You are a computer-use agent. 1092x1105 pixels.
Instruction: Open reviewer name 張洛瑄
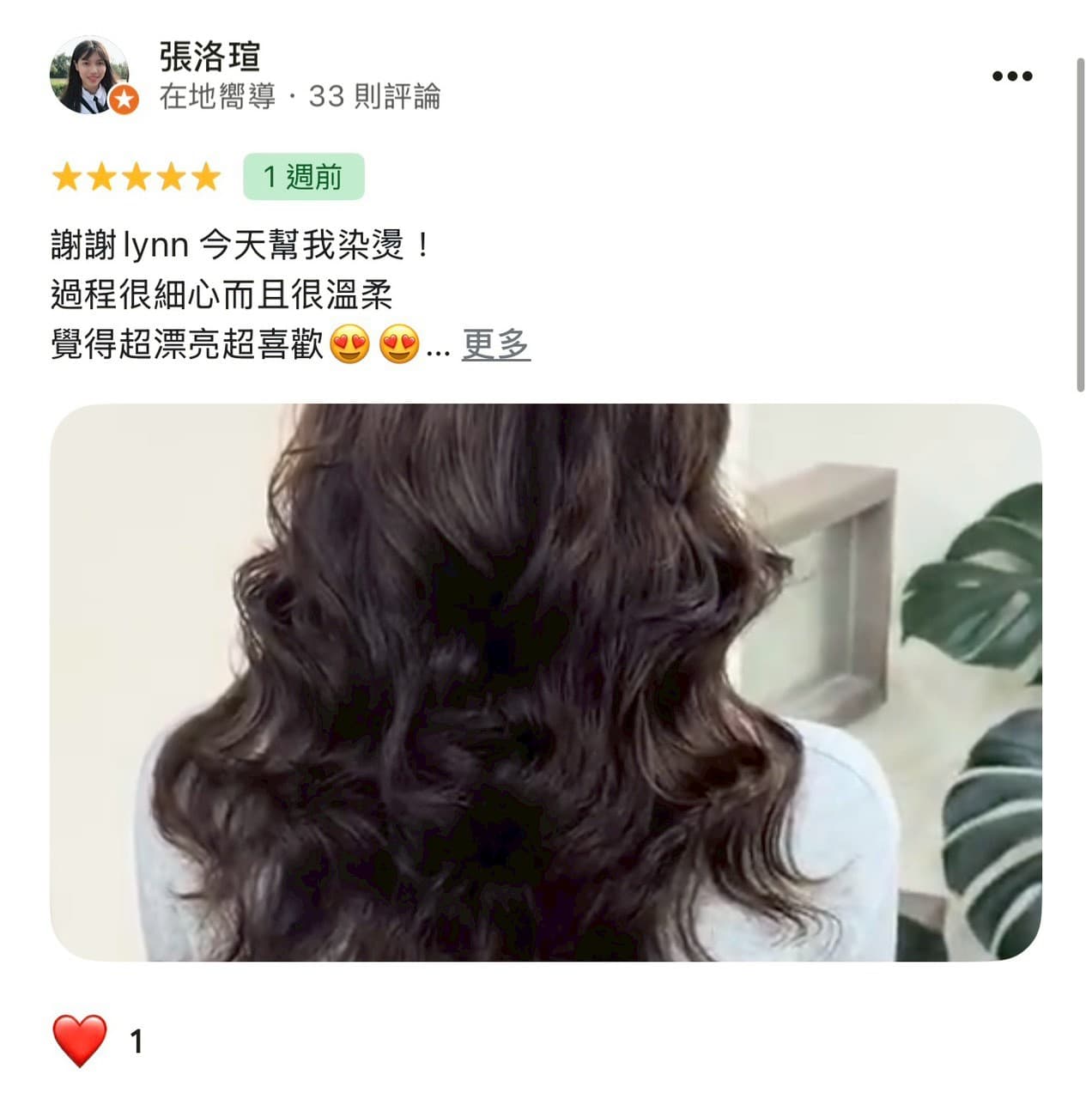[x=209, y=58]
